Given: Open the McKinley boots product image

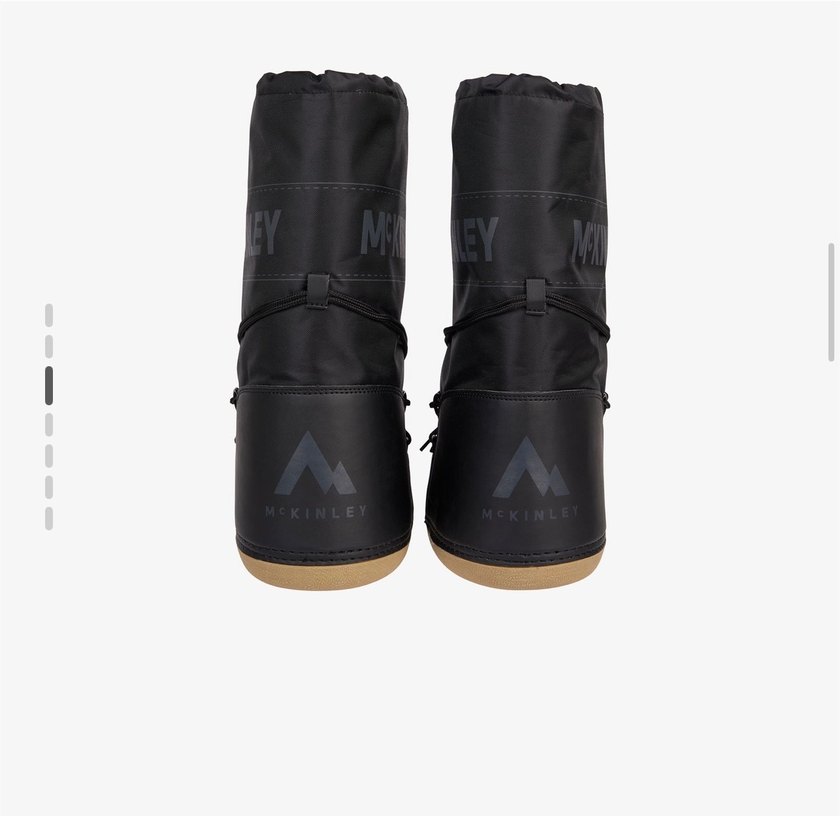Looking at the screenshot, I should tap(420, 330).
